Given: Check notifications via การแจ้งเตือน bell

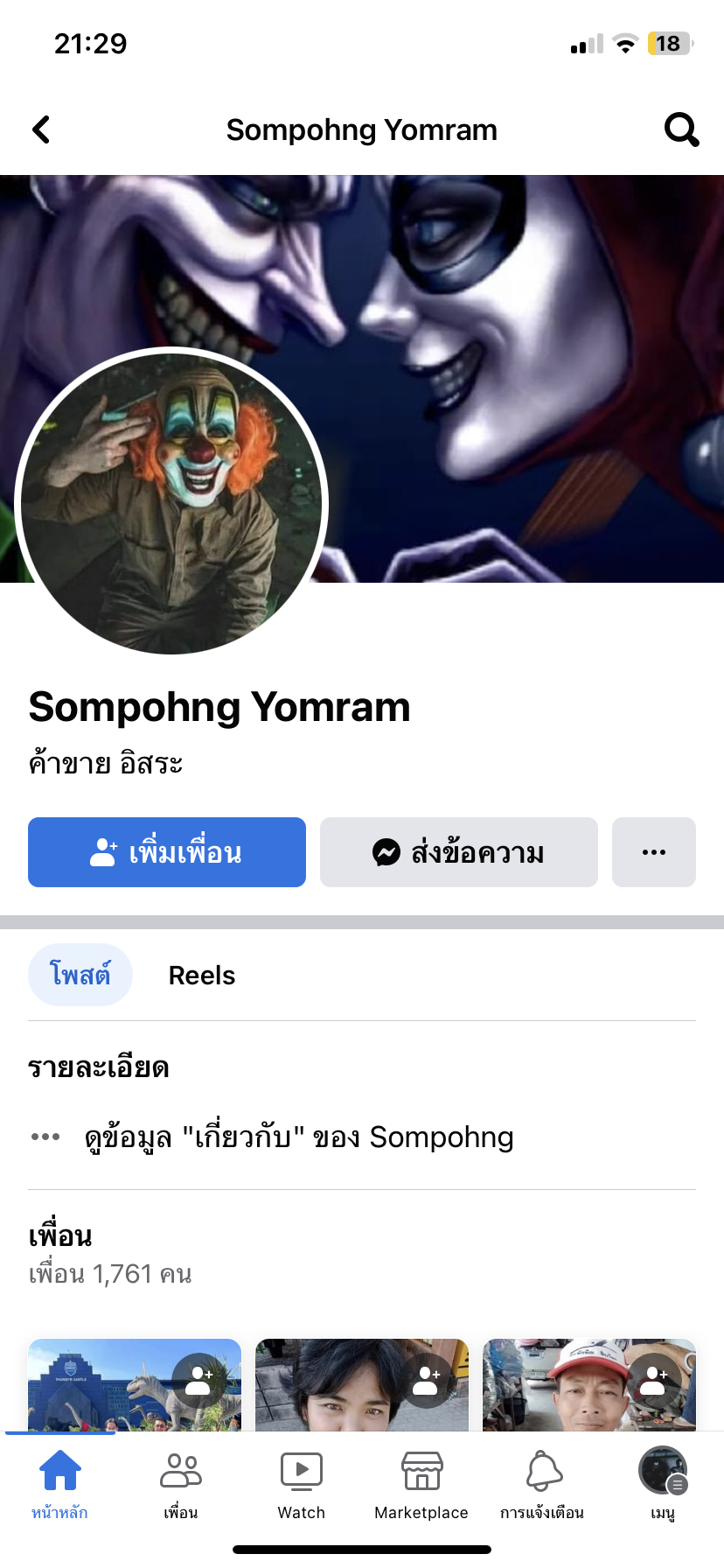Looking at the screenshot, I should point(542,1483).
